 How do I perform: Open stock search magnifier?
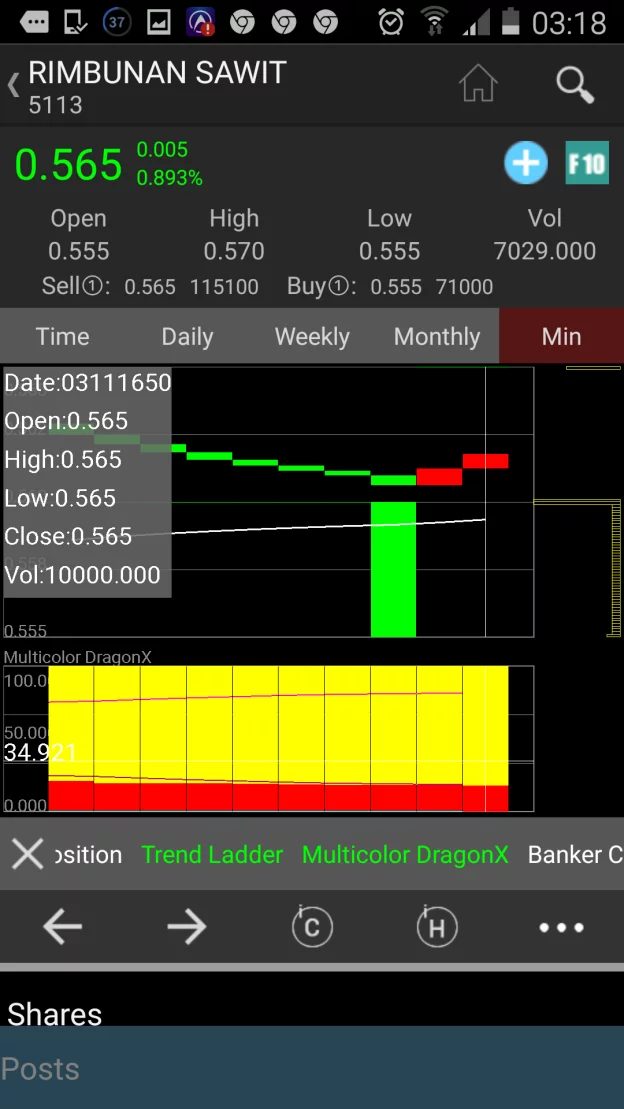click(x=575, y=85)
